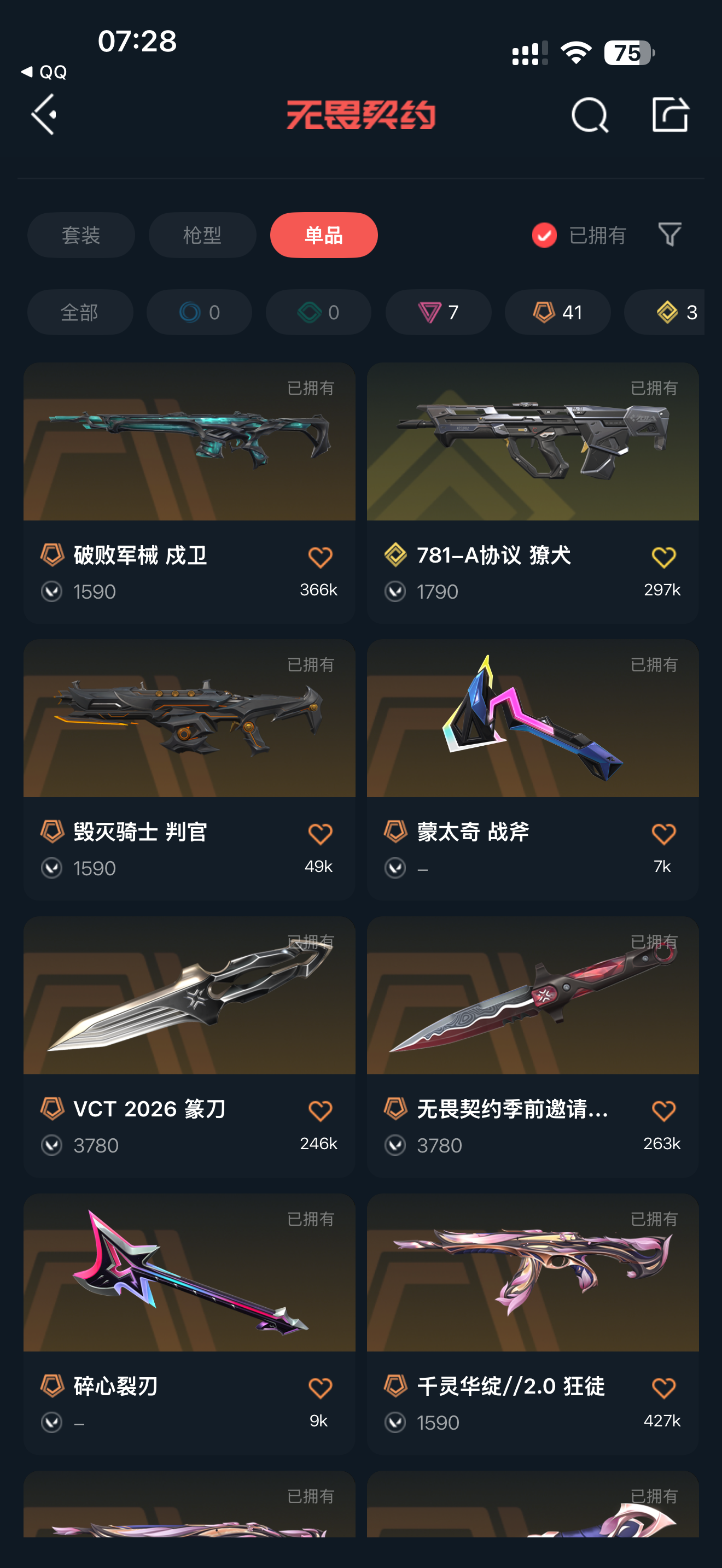
Task: Switch to the 套装 tab
Action: (x=81, y=235)
